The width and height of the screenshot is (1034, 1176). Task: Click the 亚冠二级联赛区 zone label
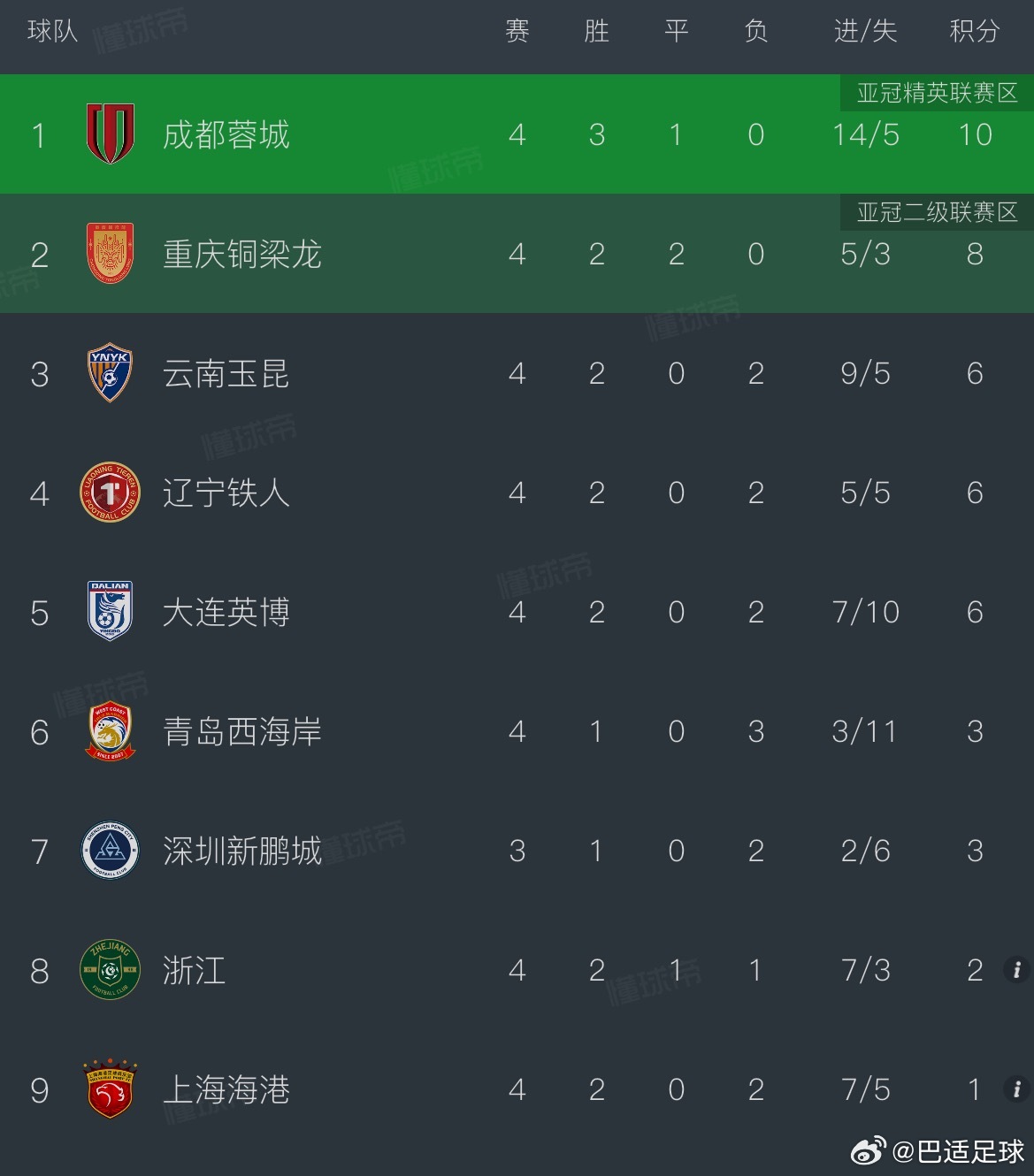pyautogui.click(x=935, y=212)
